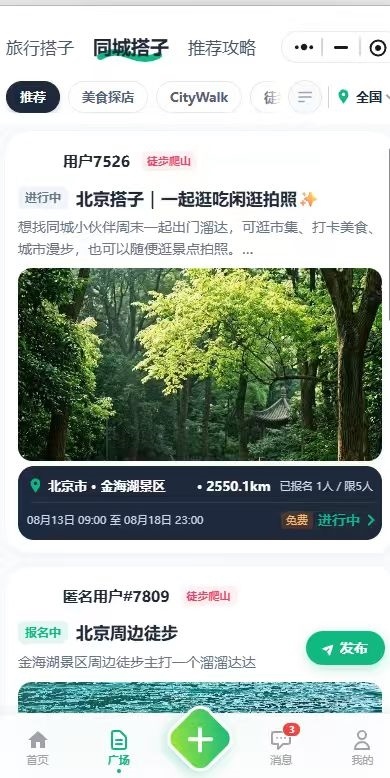Tap the 发布 floating button
The height and width of the screenshot is (778, 390).
[345, 648]
